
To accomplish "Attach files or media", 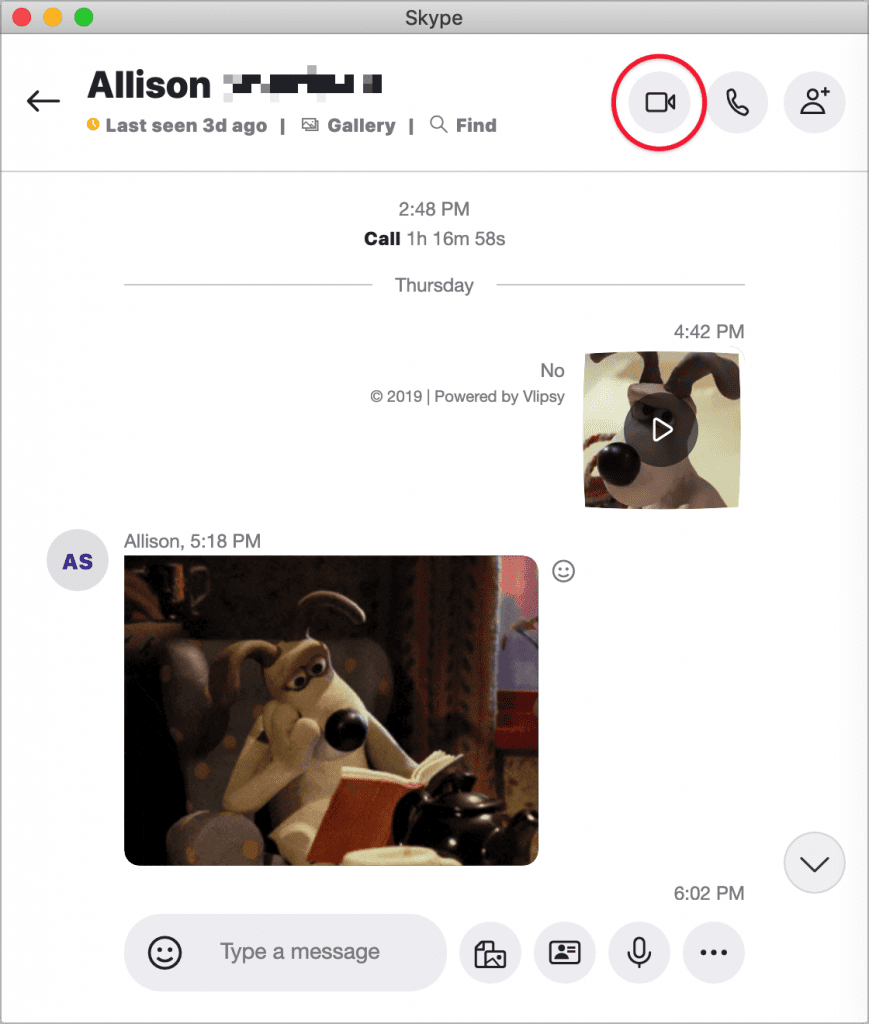I will coord(490,953).
